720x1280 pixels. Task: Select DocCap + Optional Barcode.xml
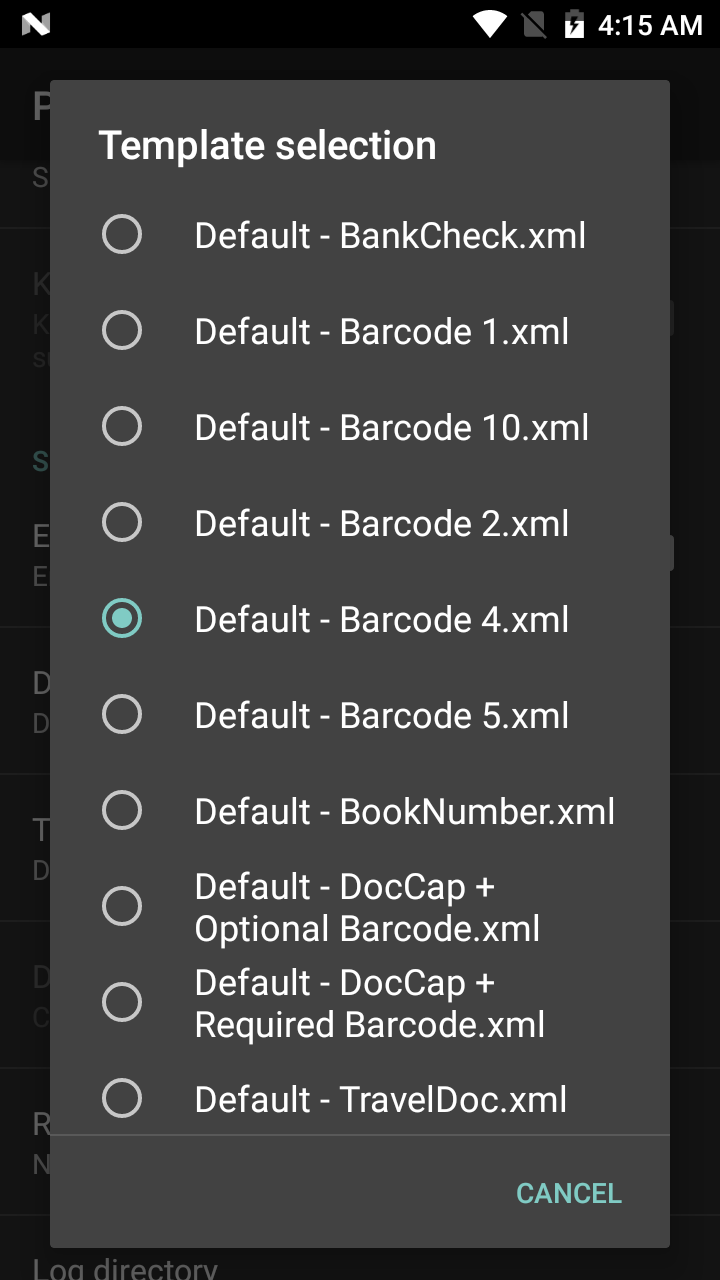coord(360,908)
